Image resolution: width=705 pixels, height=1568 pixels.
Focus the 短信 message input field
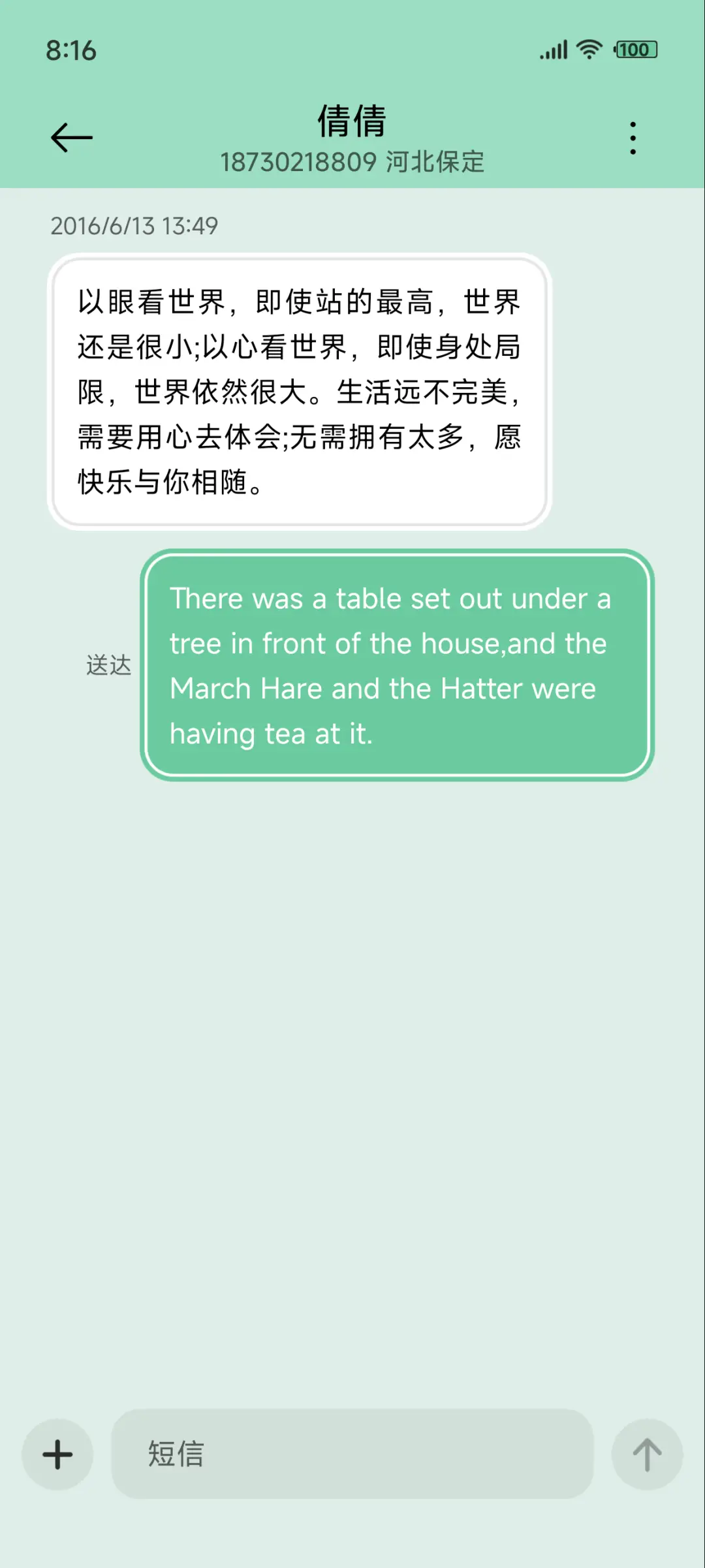click(x=352, y=1454)
